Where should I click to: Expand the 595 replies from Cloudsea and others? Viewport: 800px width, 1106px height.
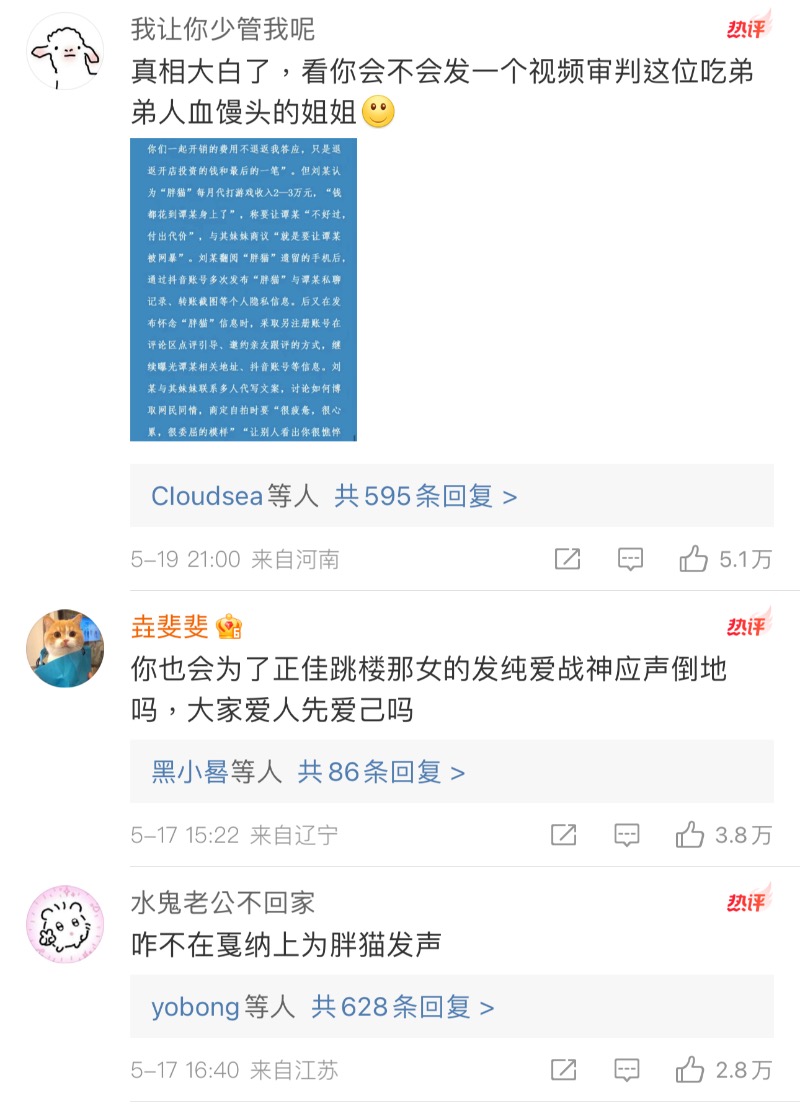(x=334, y=496)
